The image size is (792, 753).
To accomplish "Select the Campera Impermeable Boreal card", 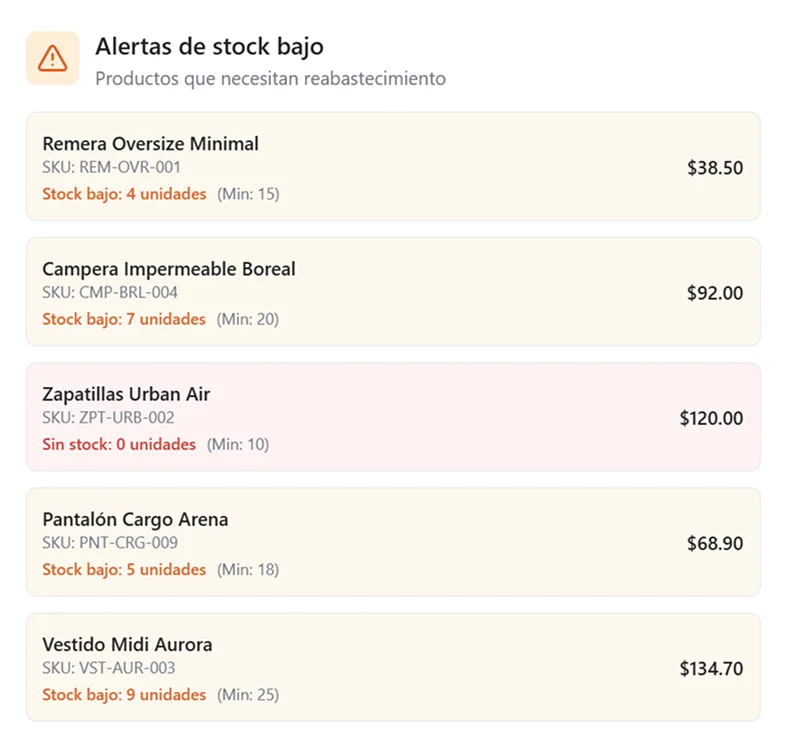I will pos(392,292).
